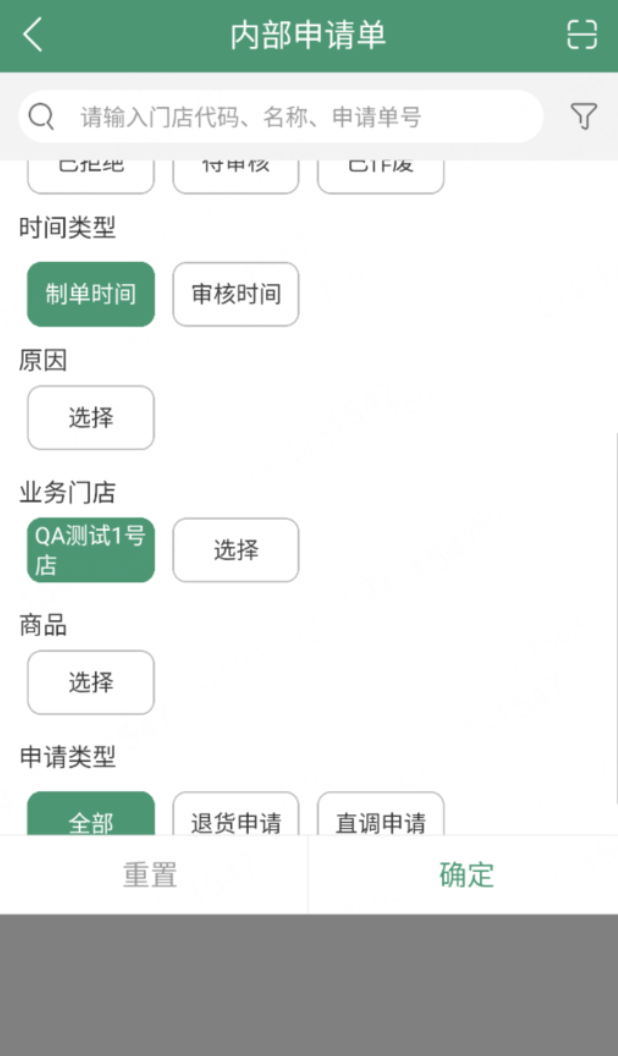Choose a product under 商品
This screenshot has height=1056, width=618.
coord(91,683)
